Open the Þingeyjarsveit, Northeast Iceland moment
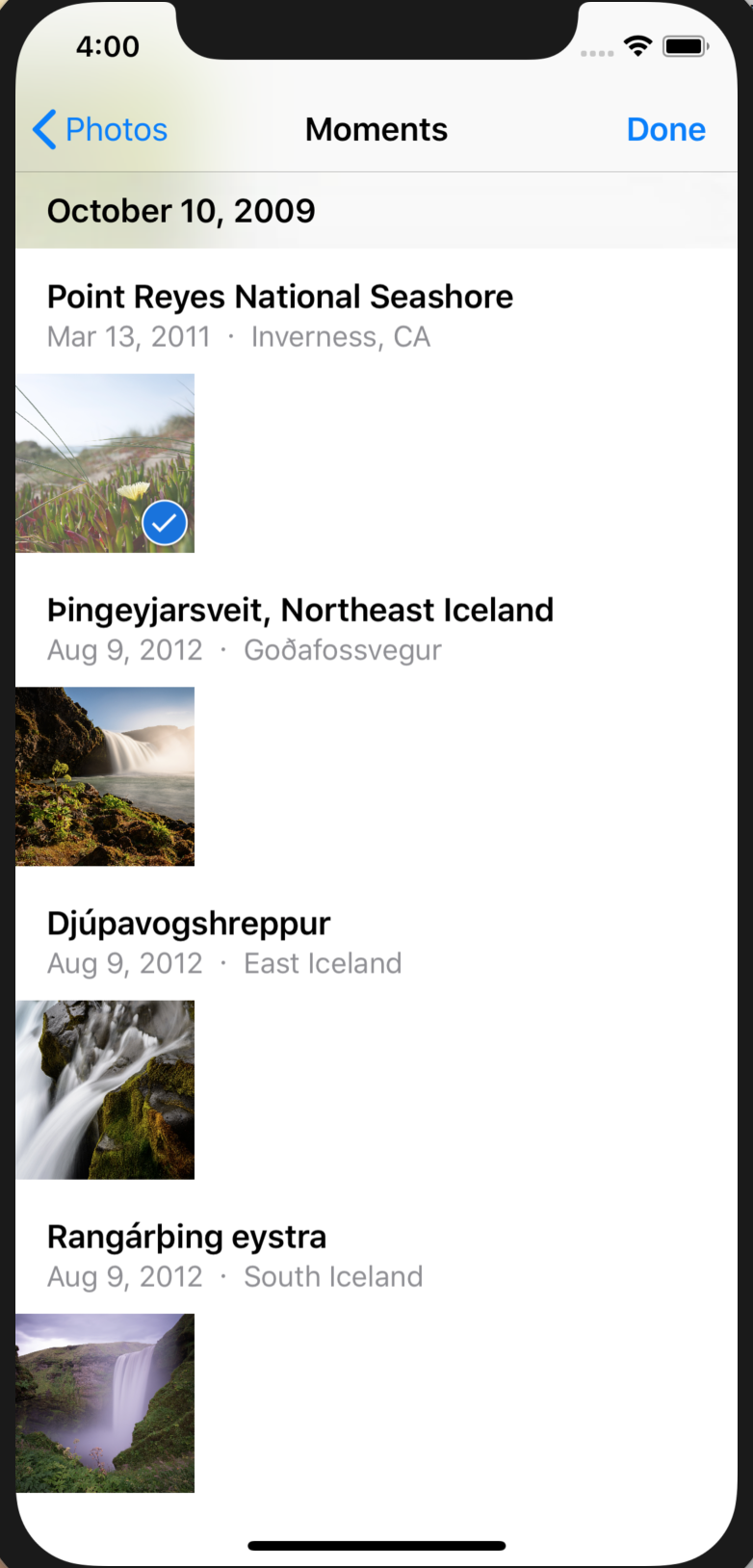Viewport: 753px width, 1568px height. pyautogui.click(x=301, y=610)
